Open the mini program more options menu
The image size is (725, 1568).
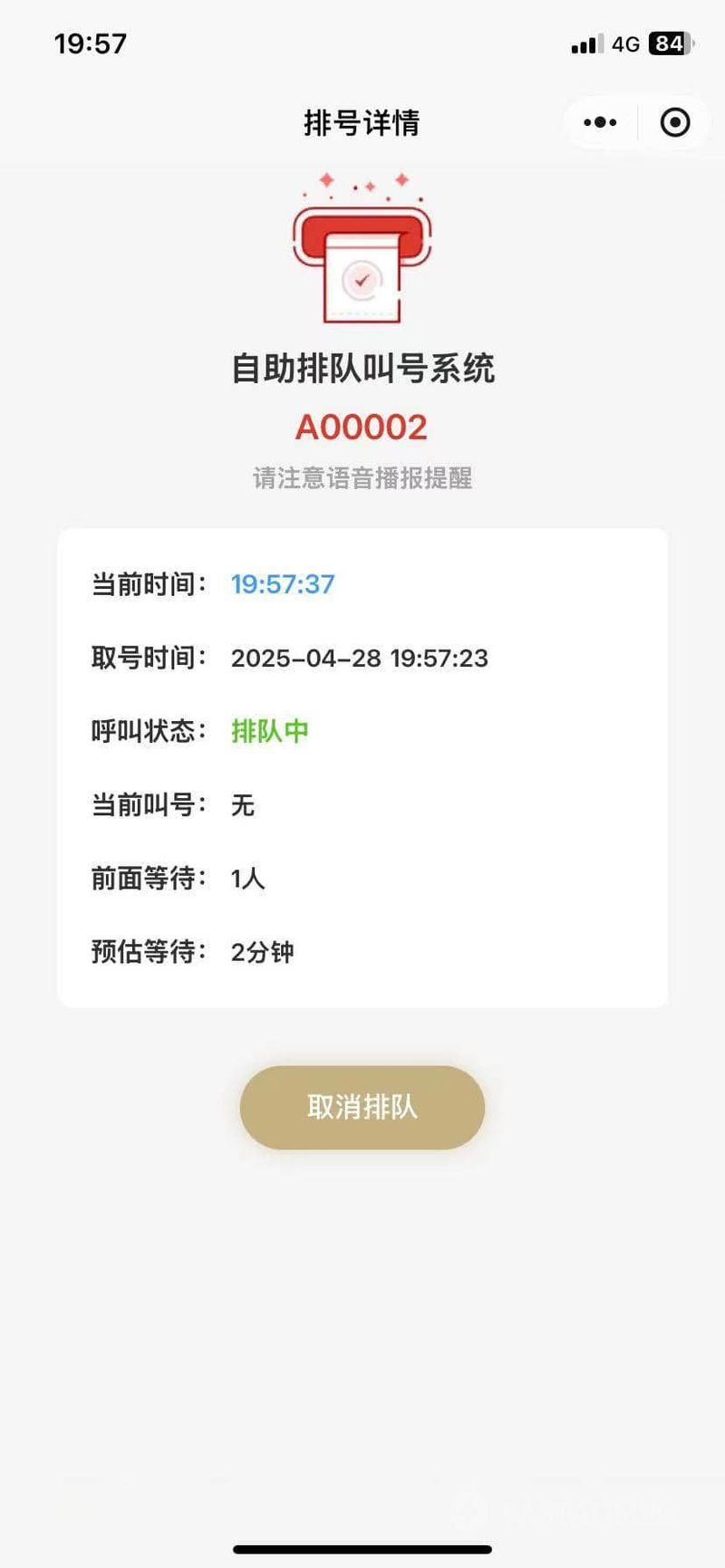600,122
